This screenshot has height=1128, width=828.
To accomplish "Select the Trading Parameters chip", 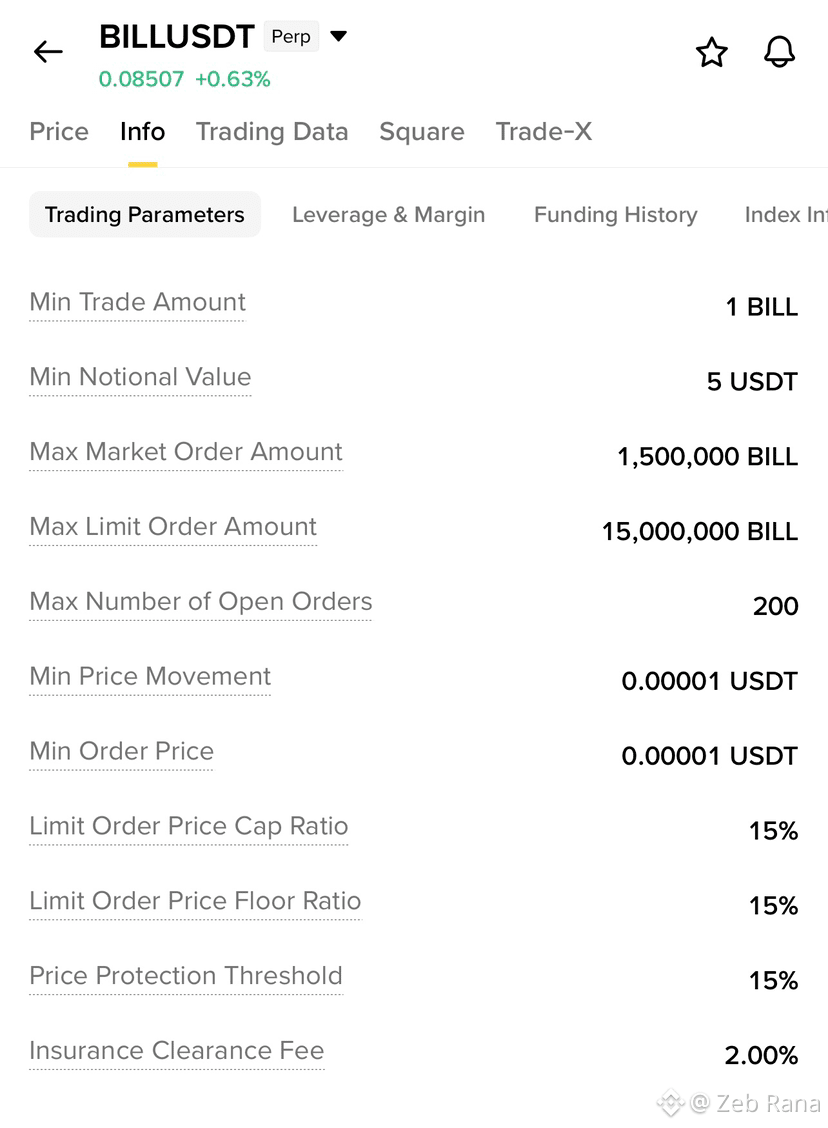I will tap(145, 214).
